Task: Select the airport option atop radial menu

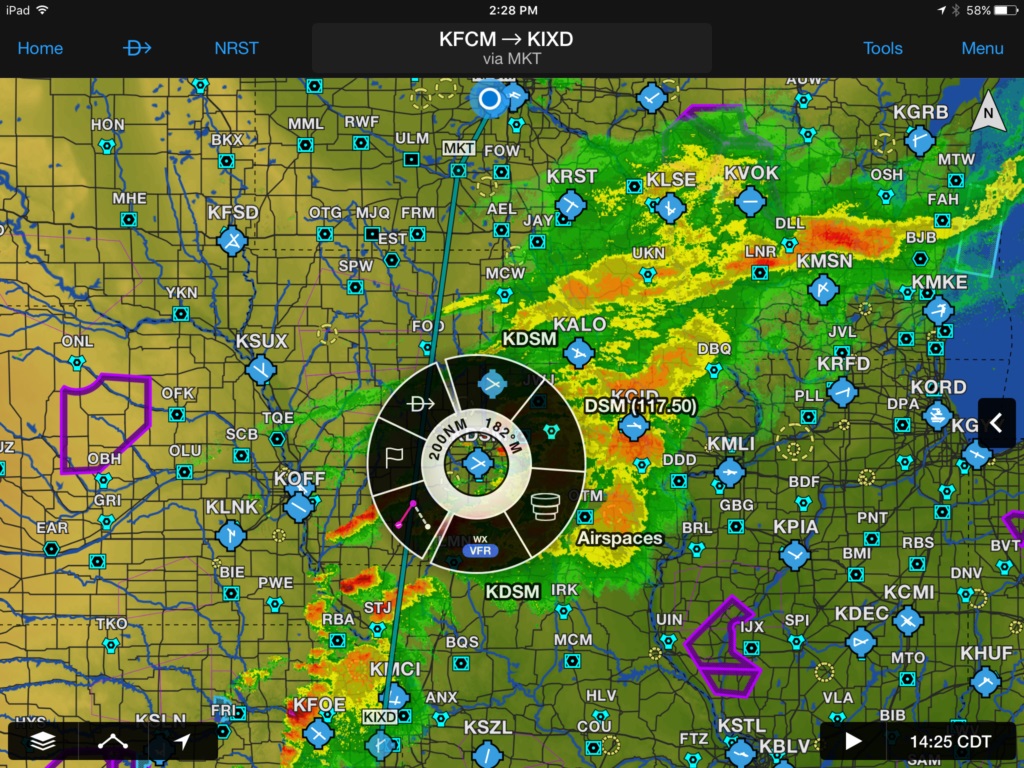Action: tap(492, 383)
